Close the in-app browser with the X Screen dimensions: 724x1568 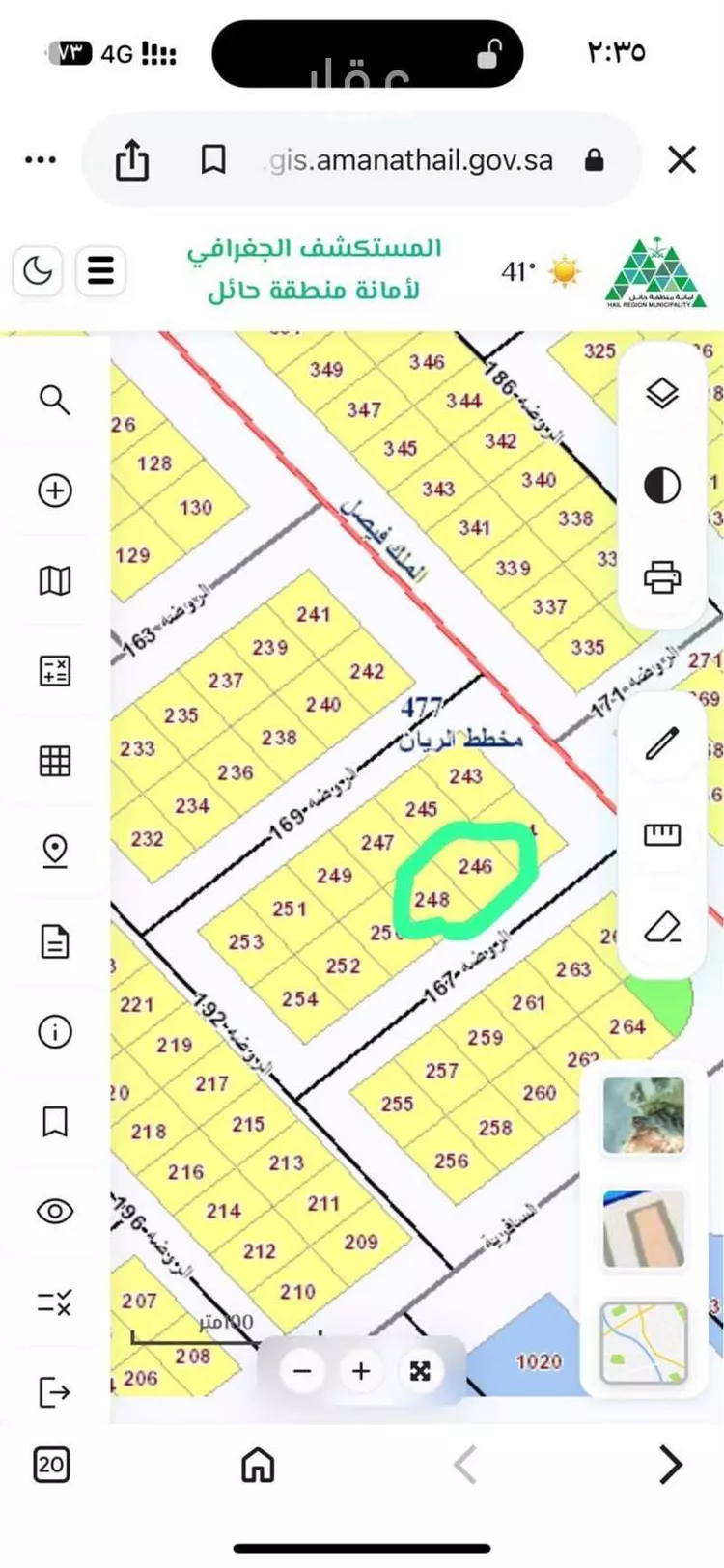[x=682, y=159]
